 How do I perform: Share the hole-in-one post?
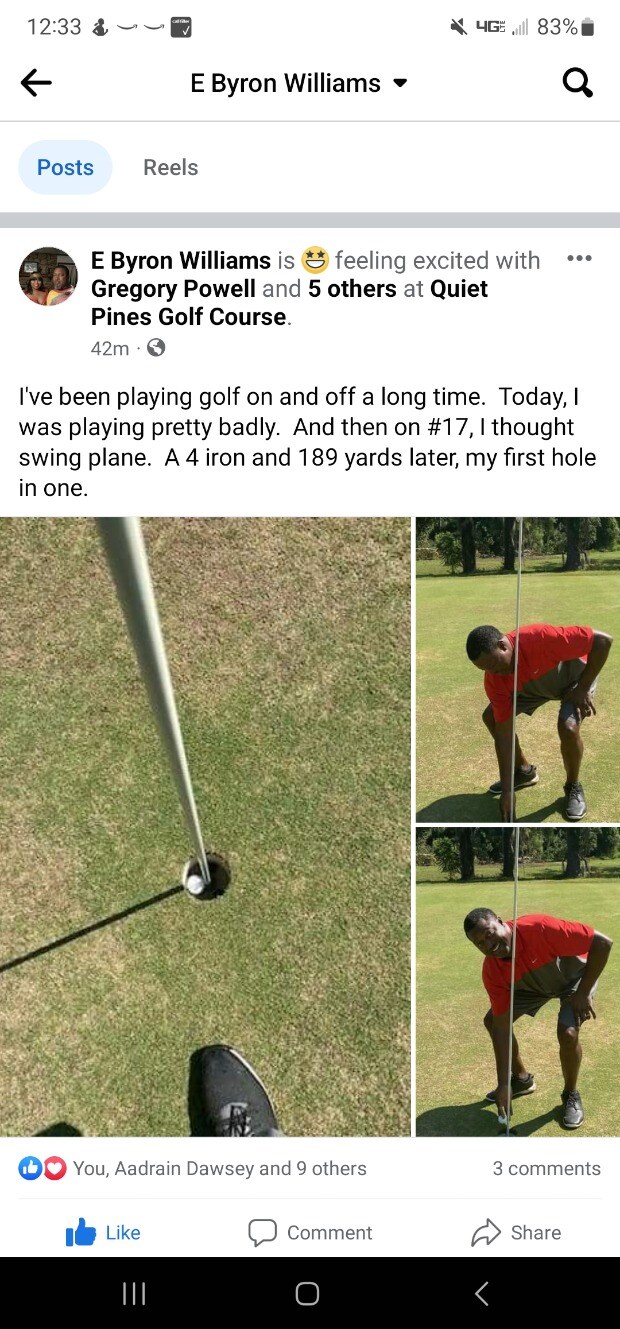click(x=516, y=1233)
